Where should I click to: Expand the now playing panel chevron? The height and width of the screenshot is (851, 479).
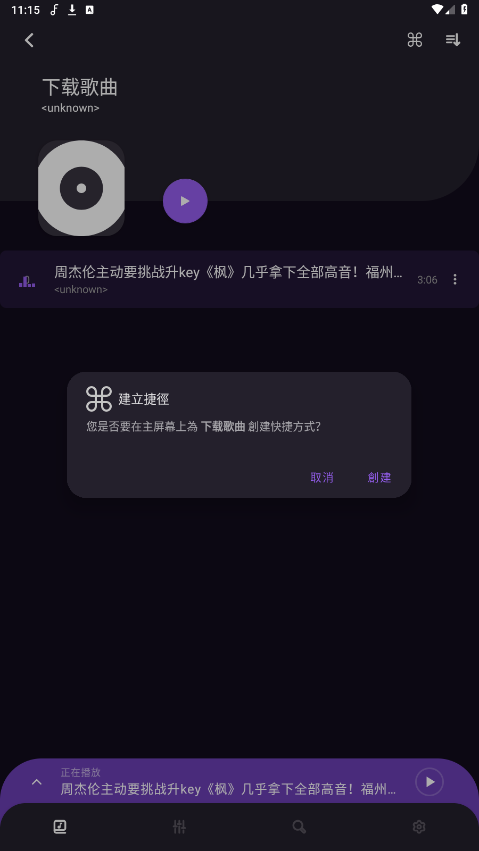(x=36, y=782)
